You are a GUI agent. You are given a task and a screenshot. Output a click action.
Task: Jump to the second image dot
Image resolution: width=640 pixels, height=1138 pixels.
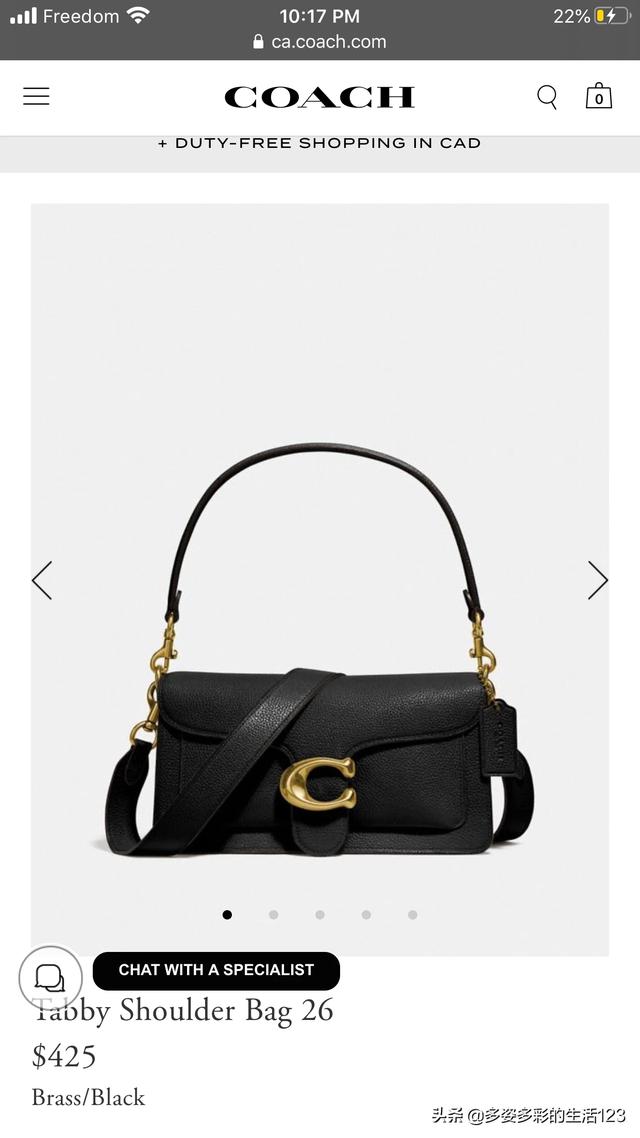click(x=273, y=914)
